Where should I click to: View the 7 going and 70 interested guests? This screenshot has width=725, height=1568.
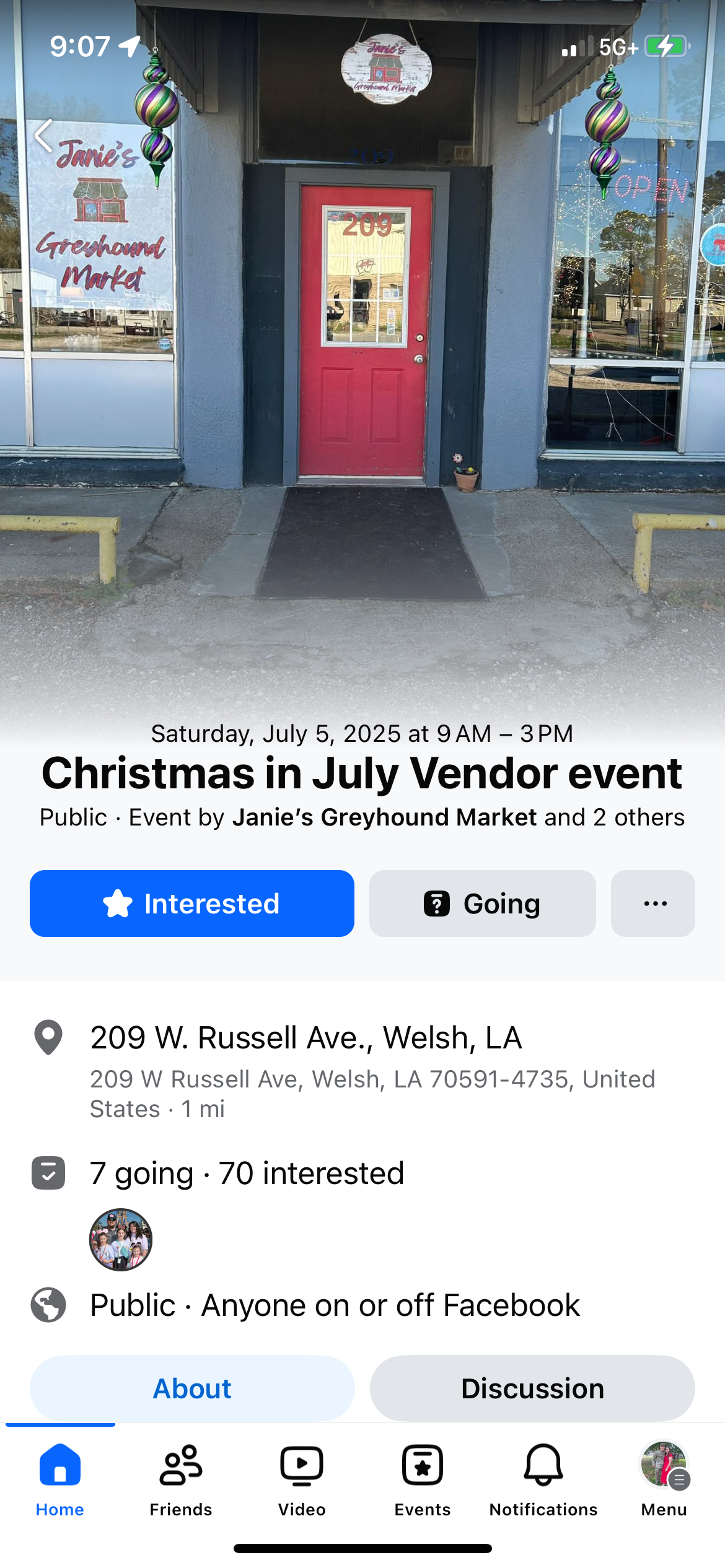point(247,1174)
